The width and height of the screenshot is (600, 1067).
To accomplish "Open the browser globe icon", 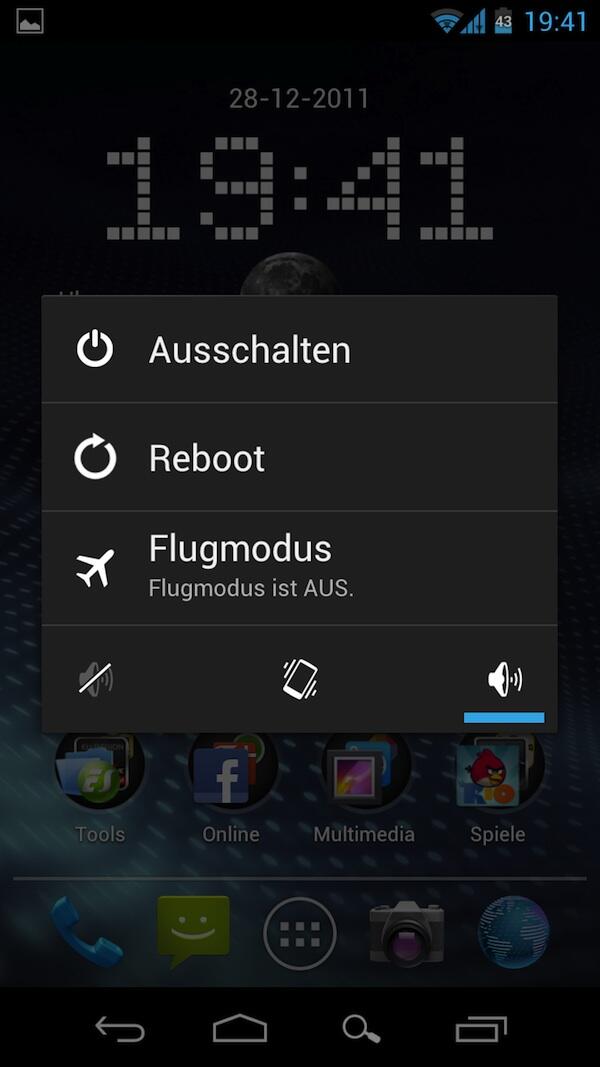I will 513,932.
